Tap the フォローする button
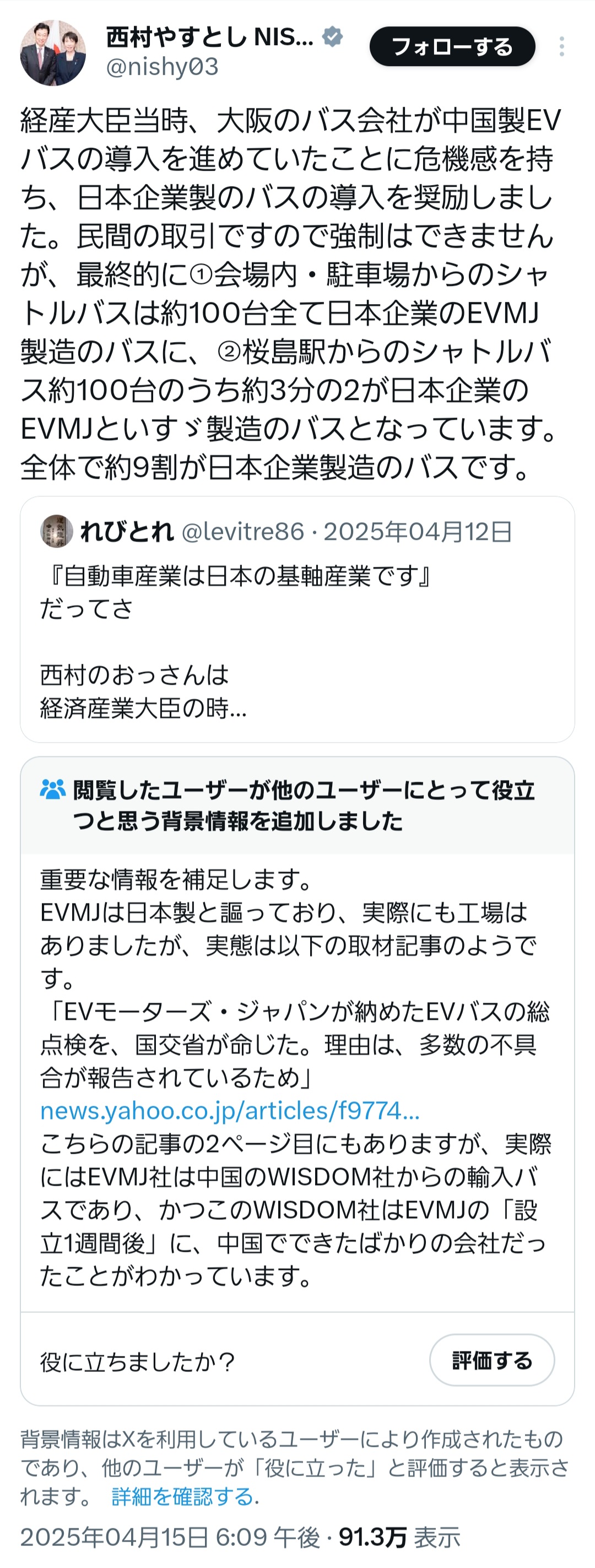595x1568 pixels. (452, 47)
